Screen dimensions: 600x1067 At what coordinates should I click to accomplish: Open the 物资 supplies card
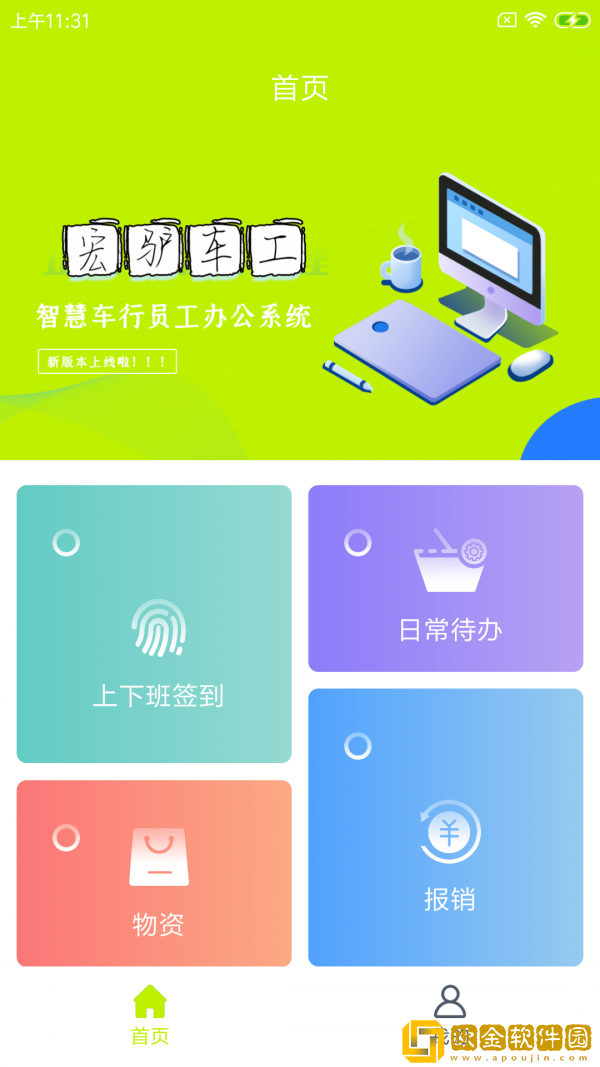tap(154, 873)
